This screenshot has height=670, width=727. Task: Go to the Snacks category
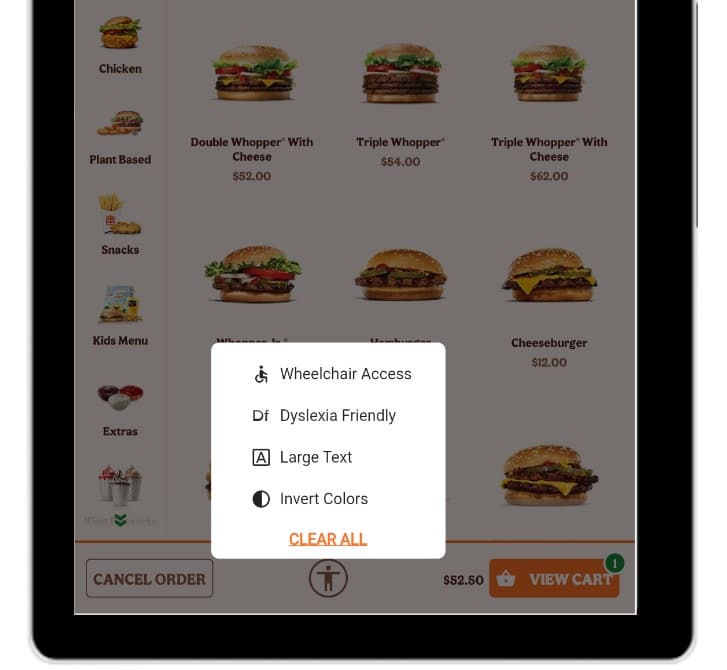point(120,226)
